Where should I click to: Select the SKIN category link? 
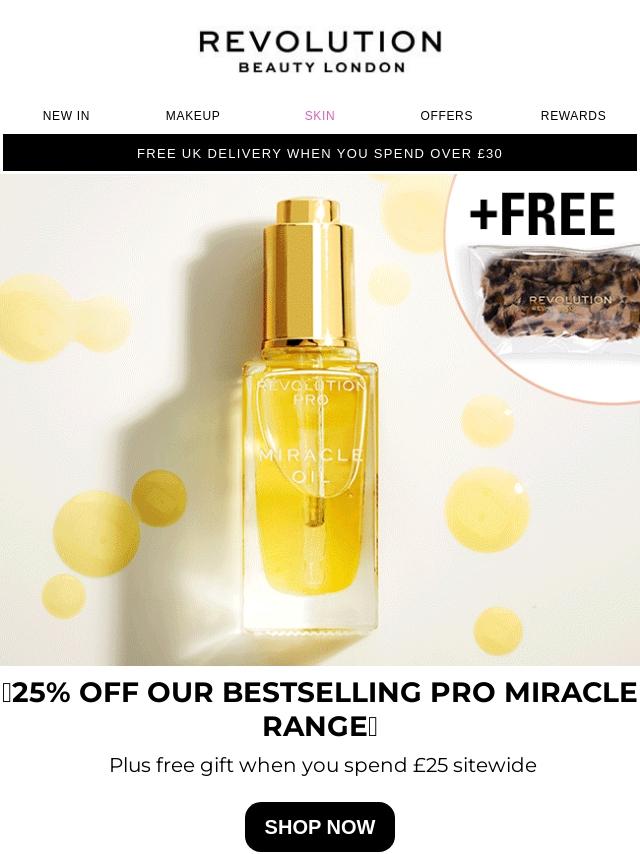[320, 116]
